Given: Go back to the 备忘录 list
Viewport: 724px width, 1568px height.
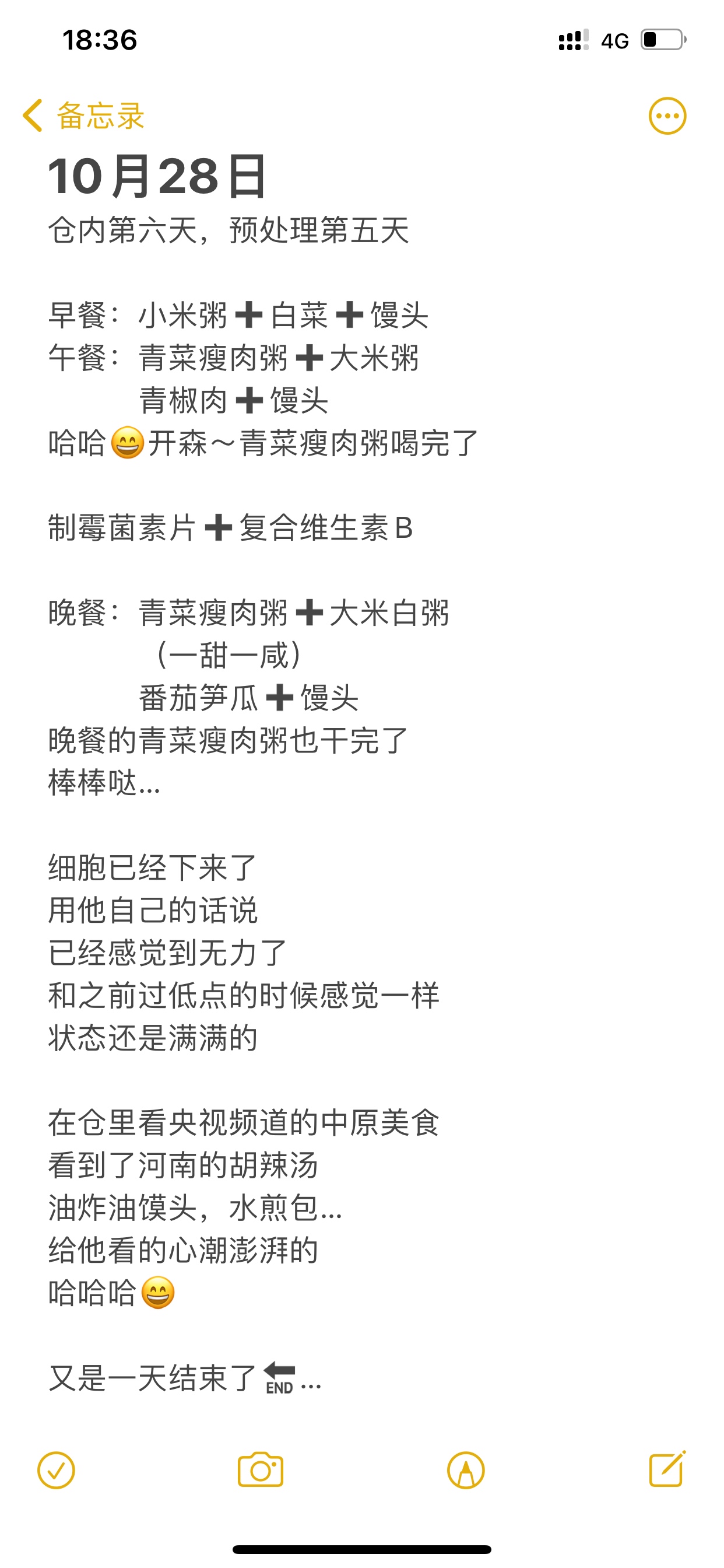Looking at the screenshot, I should point(83,116).
